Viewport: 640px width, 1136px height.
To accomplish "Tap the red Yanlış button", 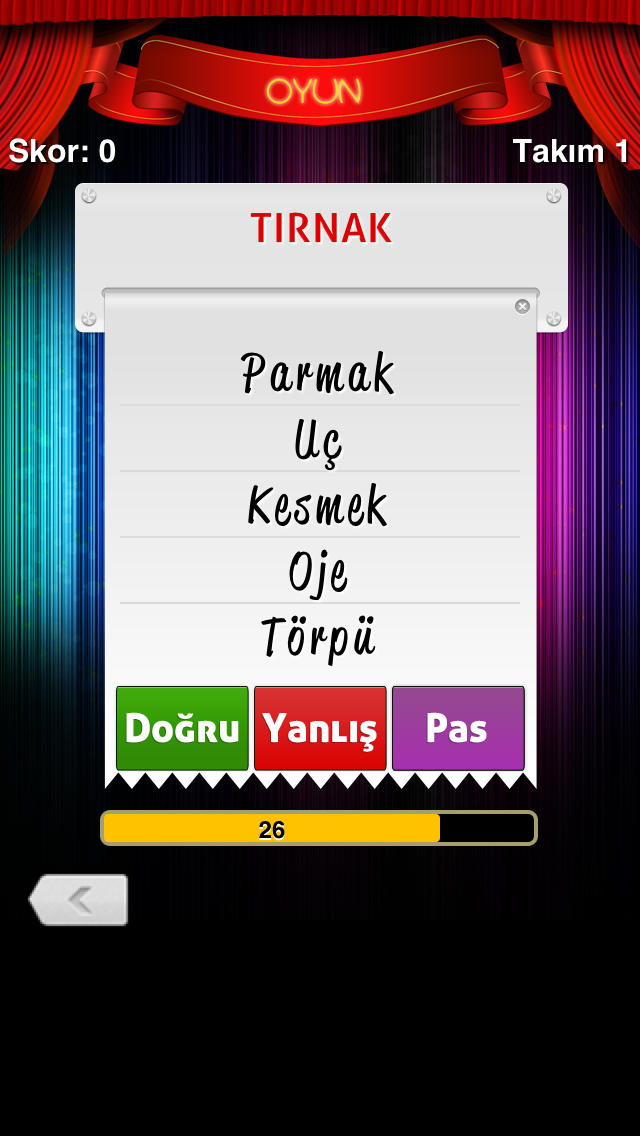I will click(x=320, y=728).
